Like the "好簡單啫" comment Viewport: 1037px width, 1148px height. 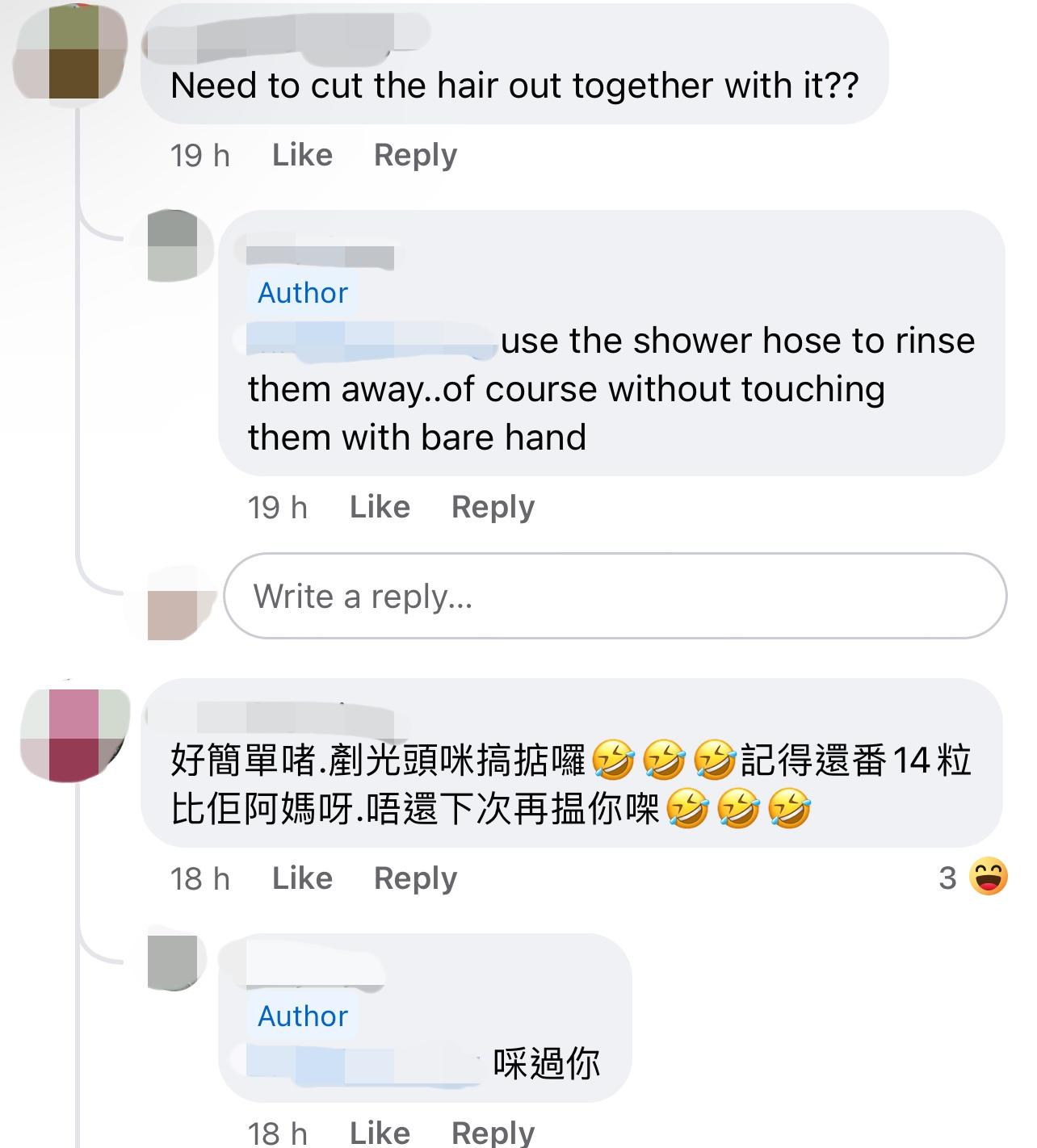click(302, 878)
